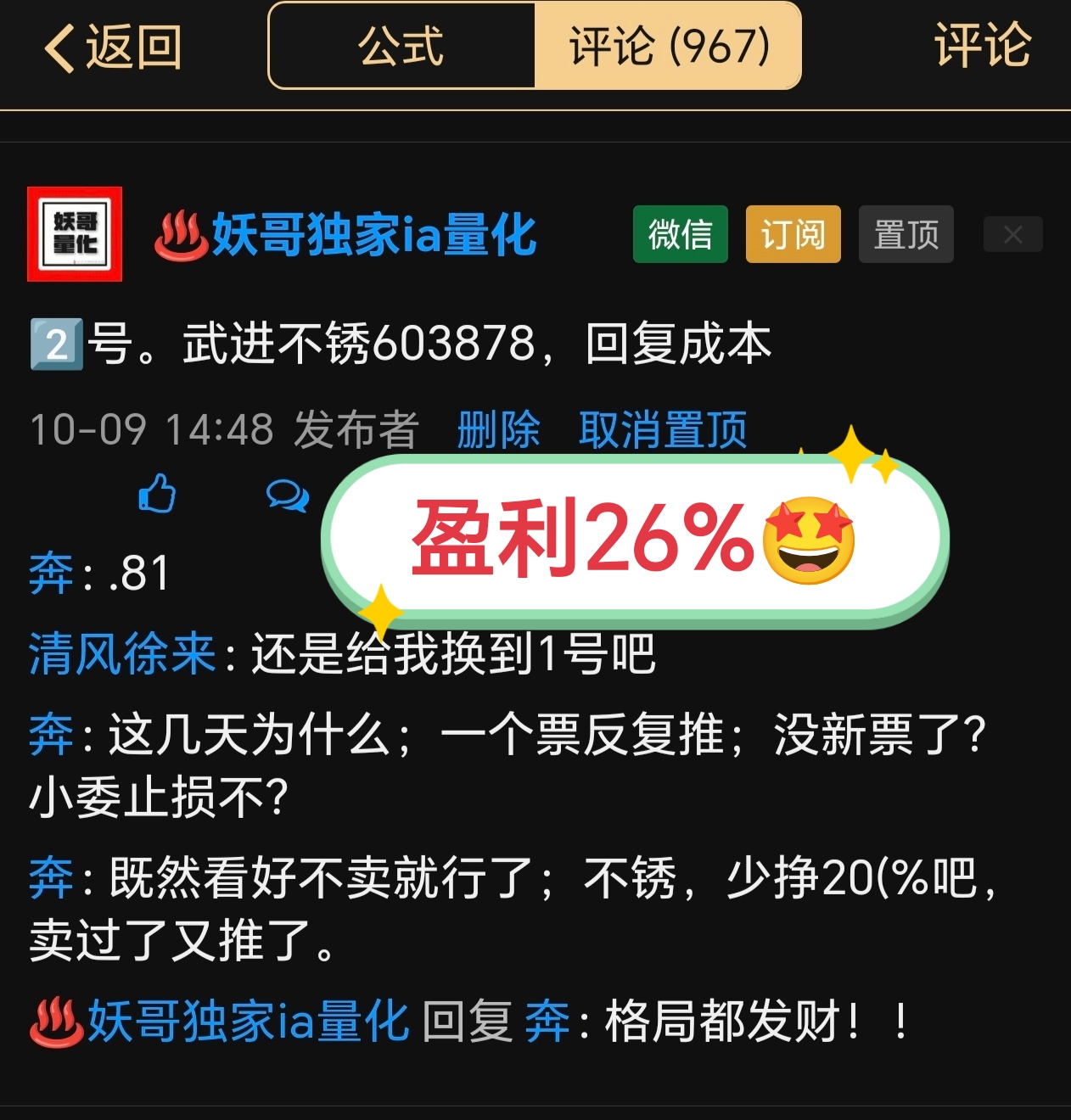Tap 评论 at top right

click(982, 45)
